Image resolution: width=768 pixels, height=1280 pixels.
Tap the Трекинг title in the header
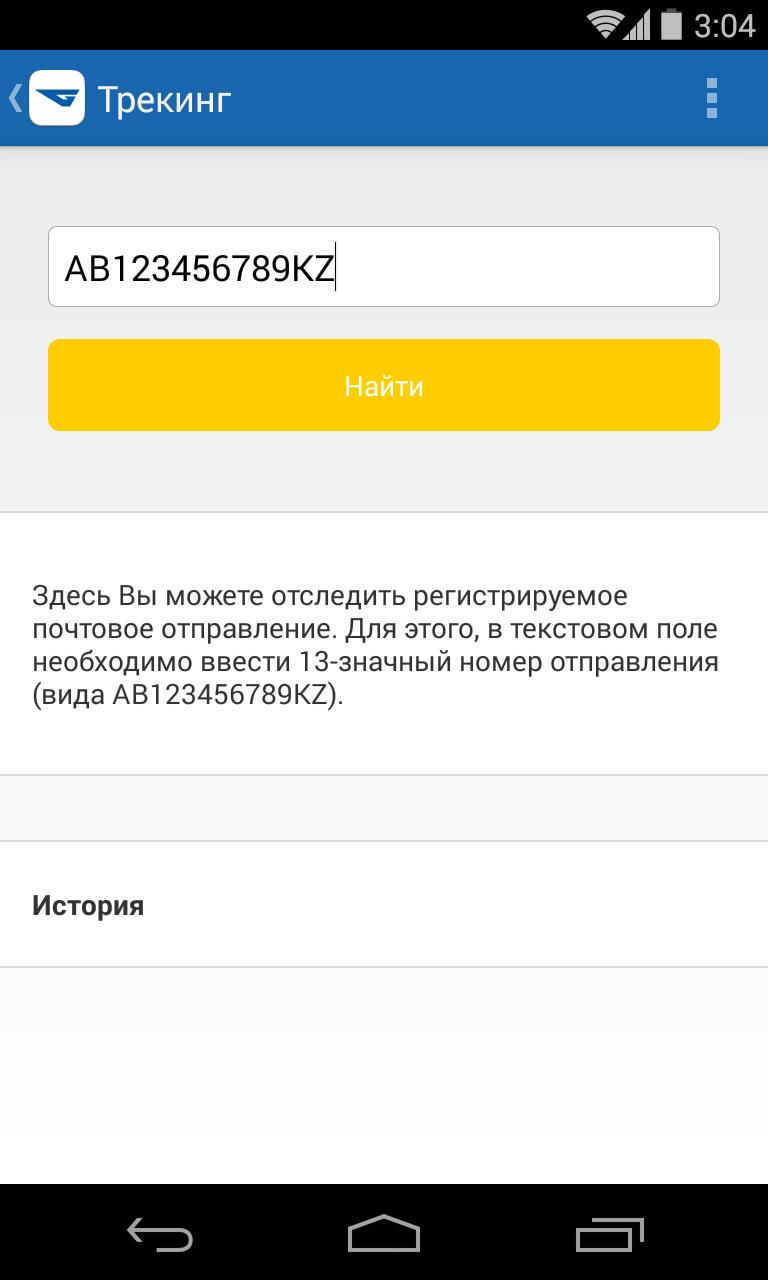click(x=164, y=98)
